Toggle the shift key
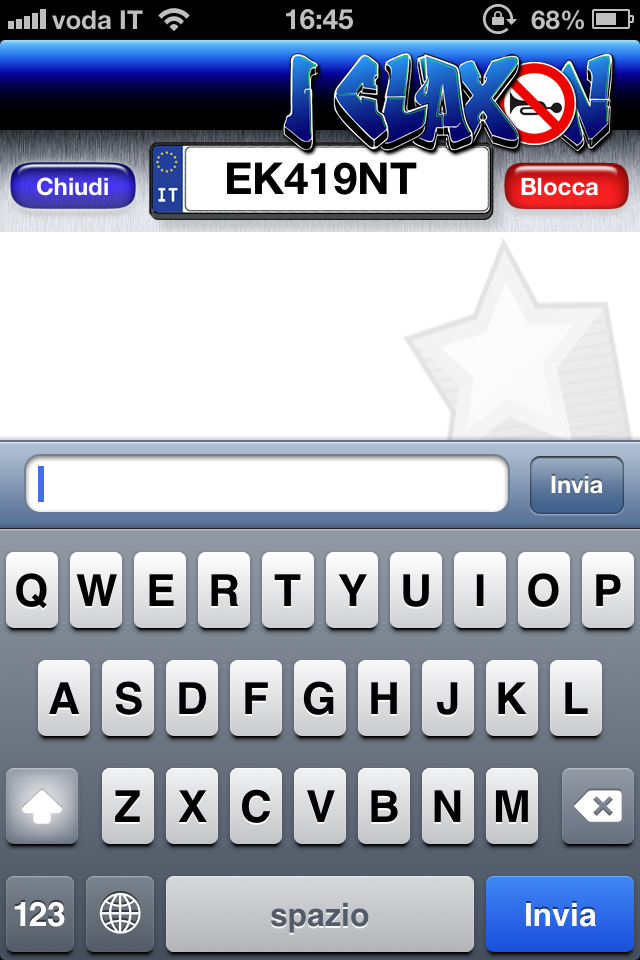The height and width of the screenshot is (960, 640). click(42, 806)
